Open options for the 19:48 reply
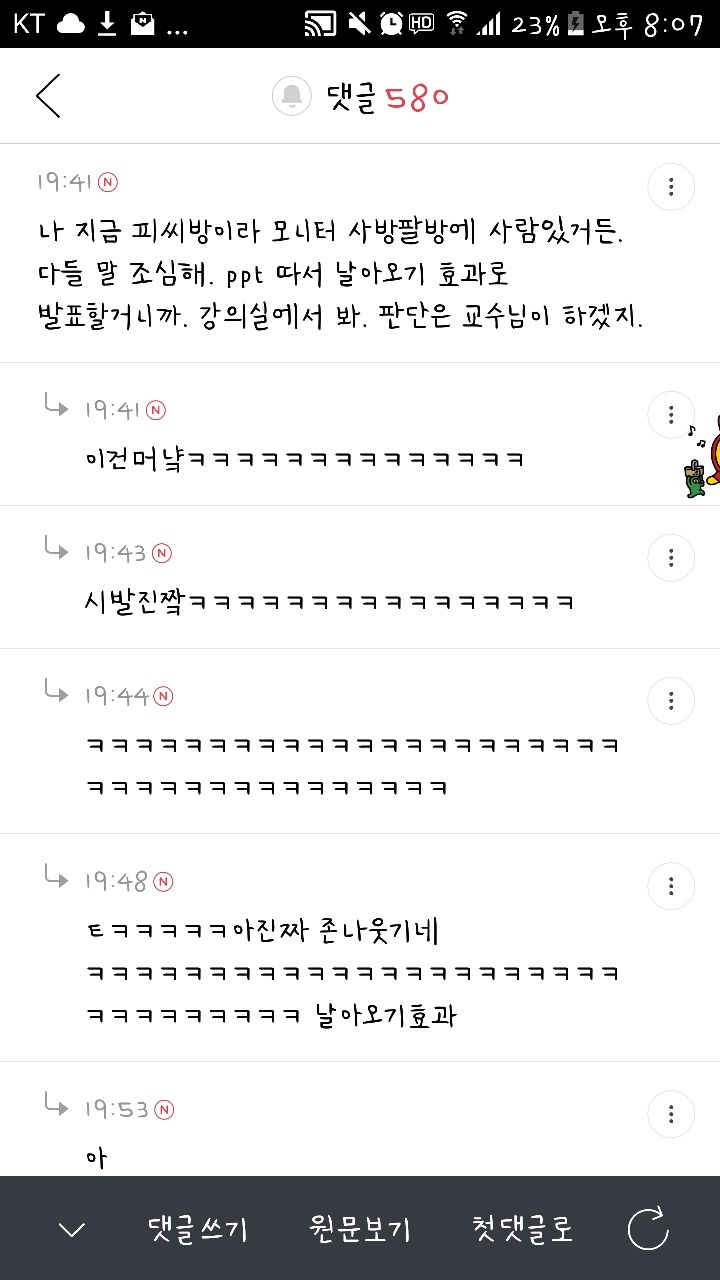The width and height of the screenshot is (720, 1280). [671, 885]
